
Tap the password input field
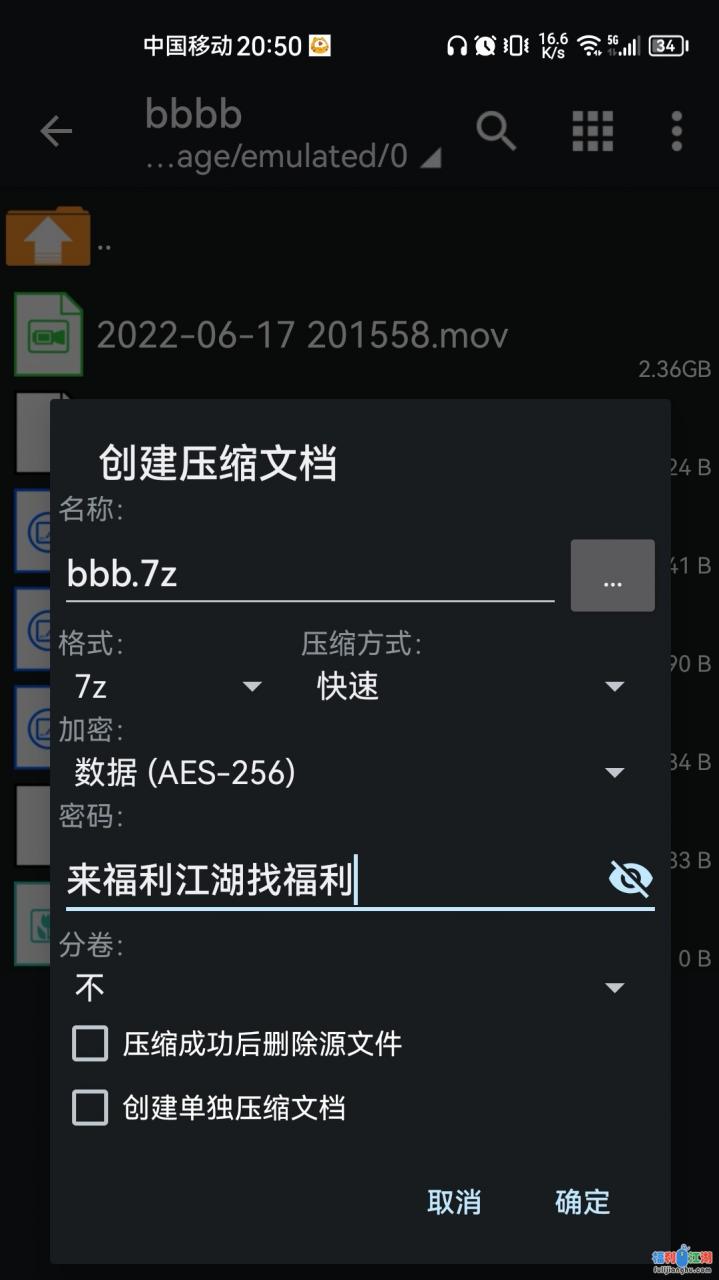click(330, 881)
